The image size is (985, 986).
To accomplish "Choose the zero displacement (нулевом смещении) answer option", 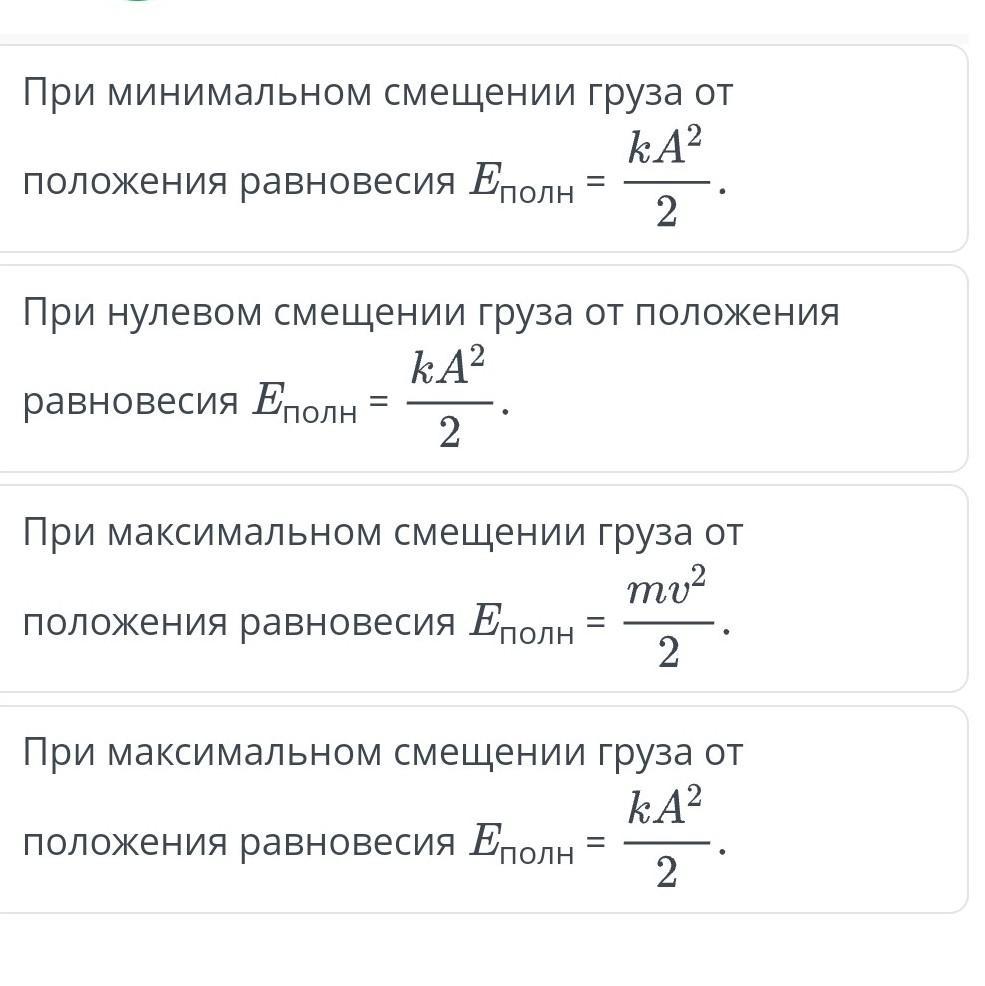I will coord(480,368).
